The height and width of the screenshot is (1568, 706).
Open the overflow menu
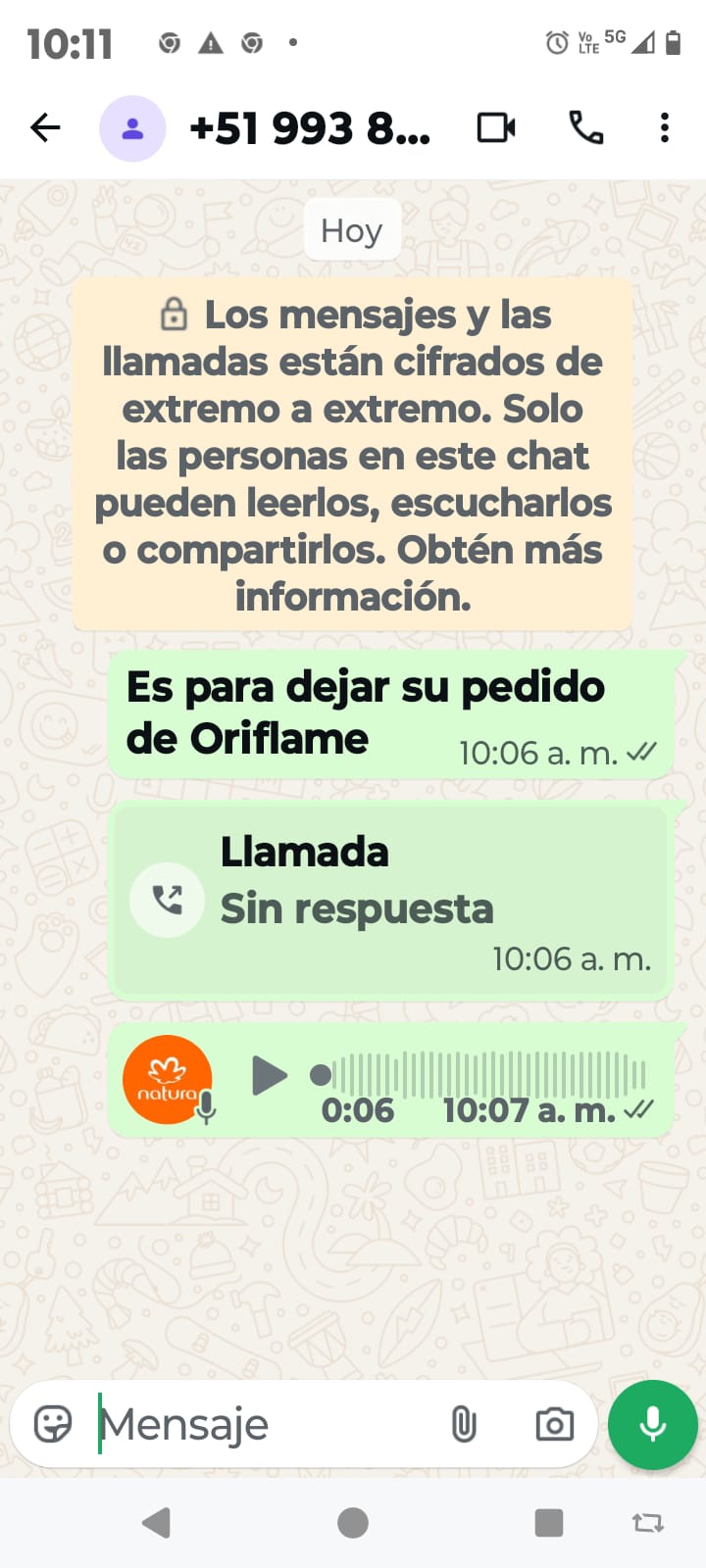point(665,128)
